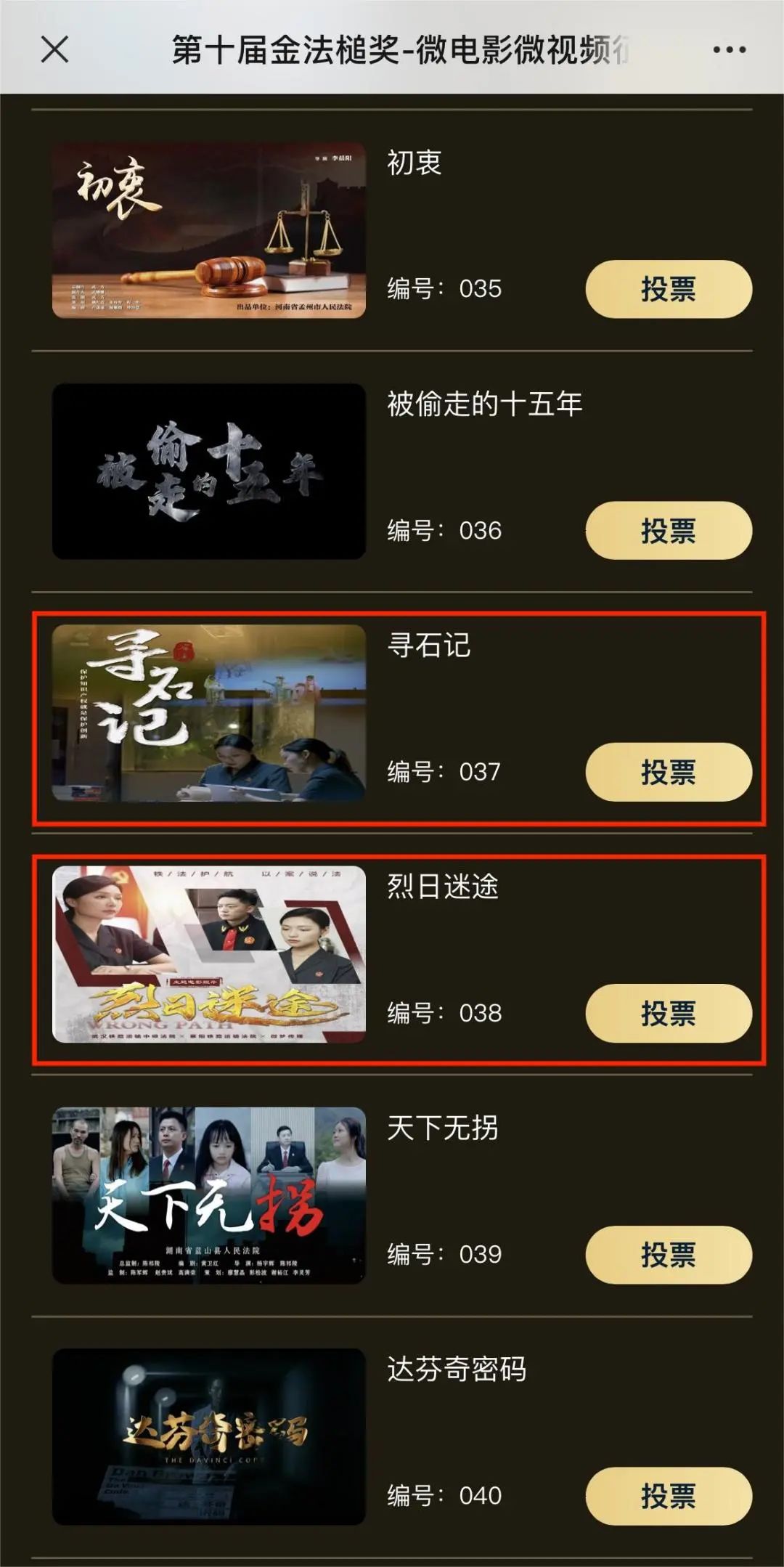Image resolution: width=784 pixels, height=1567 pixels.
Task: Vote for 天下无拐 numbered 039
Action: (668, 1254)
